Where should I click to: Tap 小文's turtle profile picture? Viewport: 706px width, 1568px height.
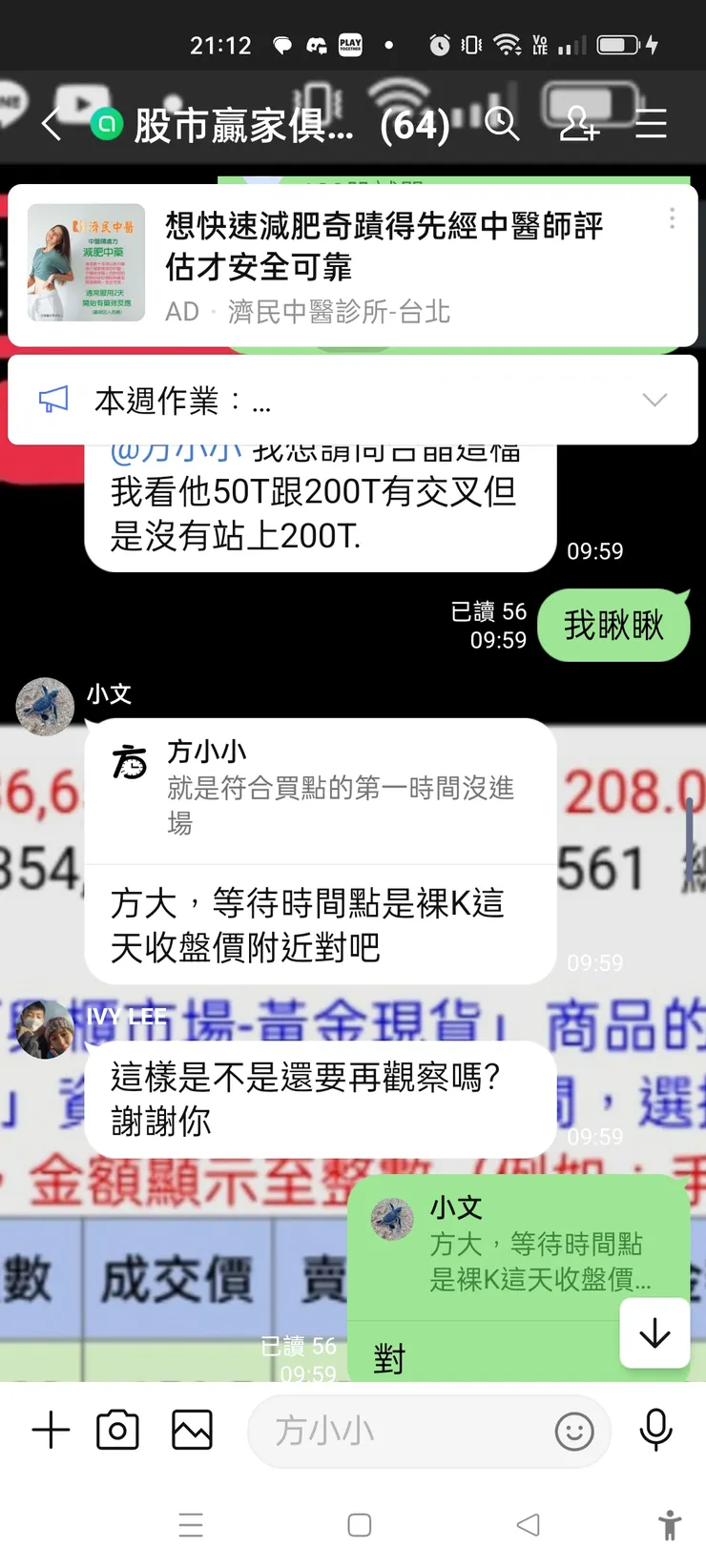click(44, 707)
